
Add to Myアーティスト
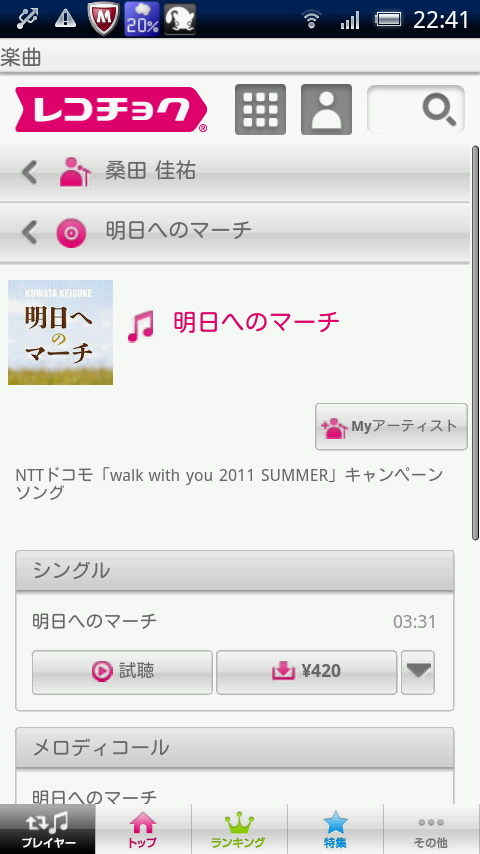[391, 426]
